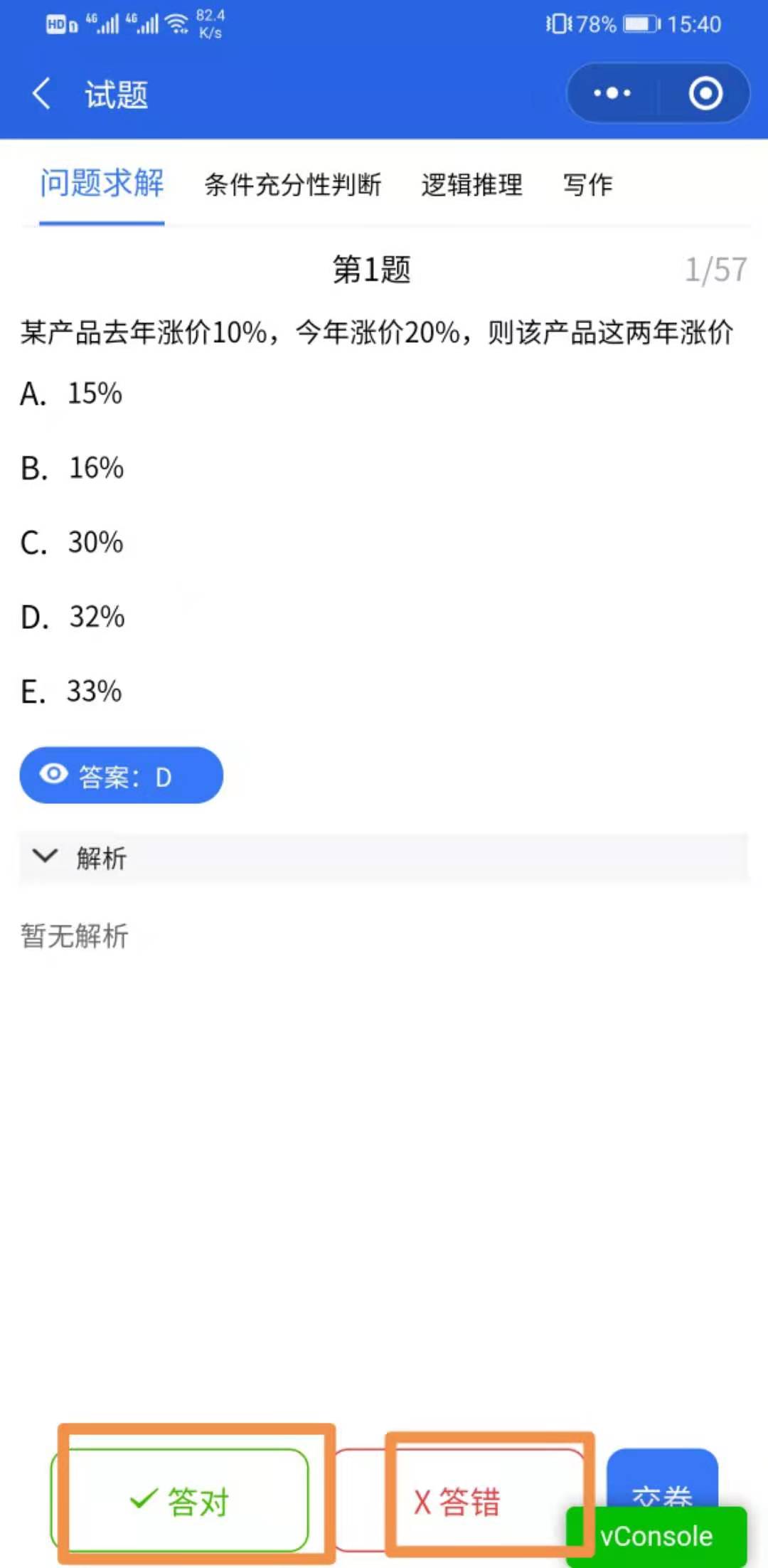Viewport: 768px width, 1568px height.
Task: Mark the question as 答错
Action: [459, 1501]
